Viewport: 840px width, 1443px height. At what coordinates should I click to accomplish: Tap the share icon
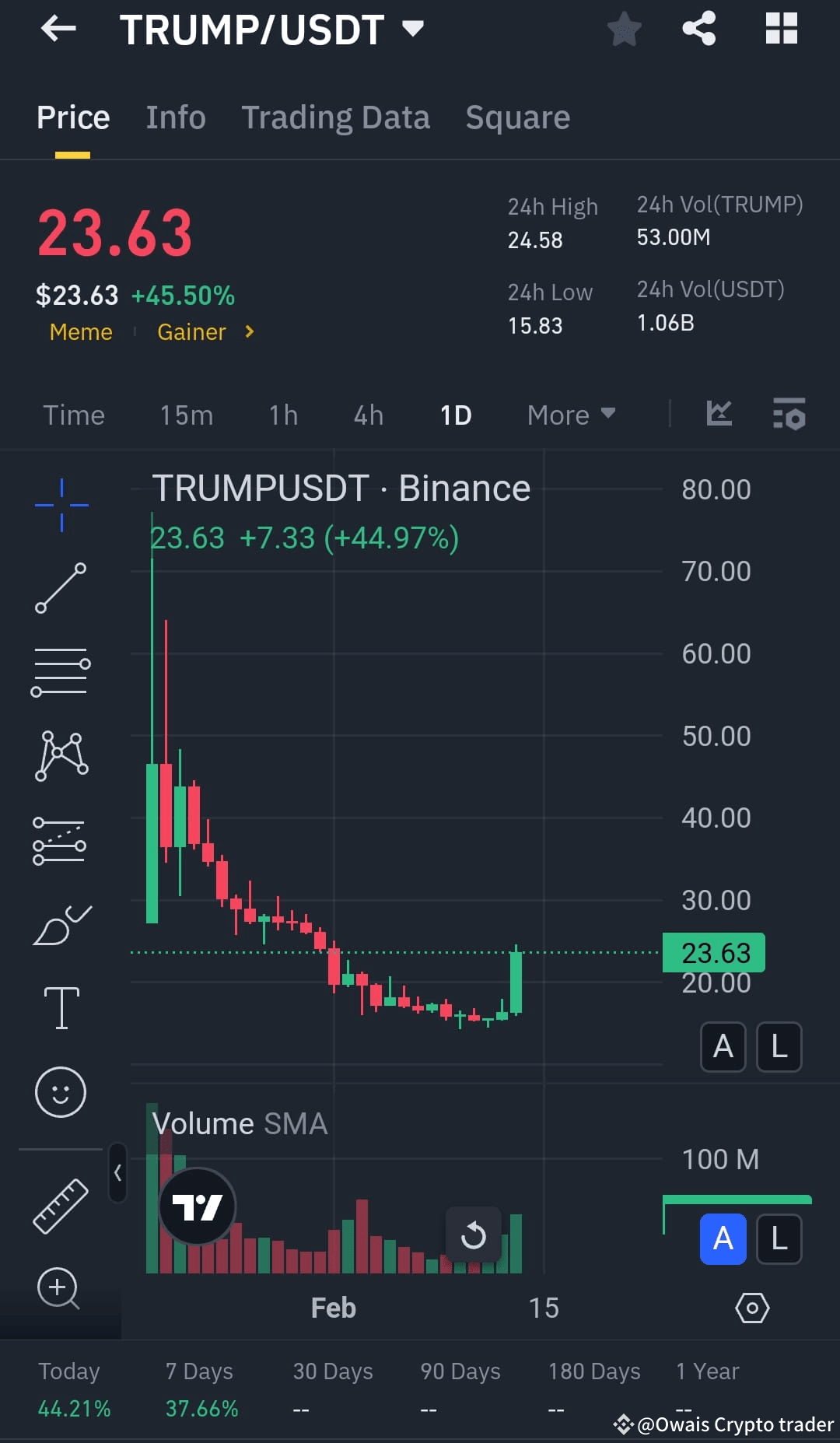698,29
